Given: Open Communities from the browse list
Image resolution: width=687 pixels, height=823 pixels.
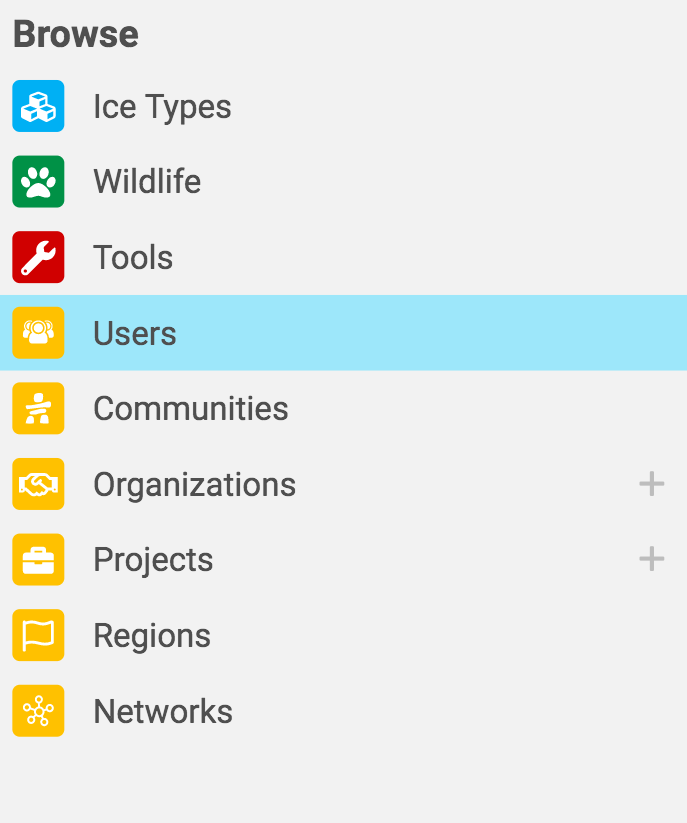Looking at the screenshot, I should click(x=190, y=409).
